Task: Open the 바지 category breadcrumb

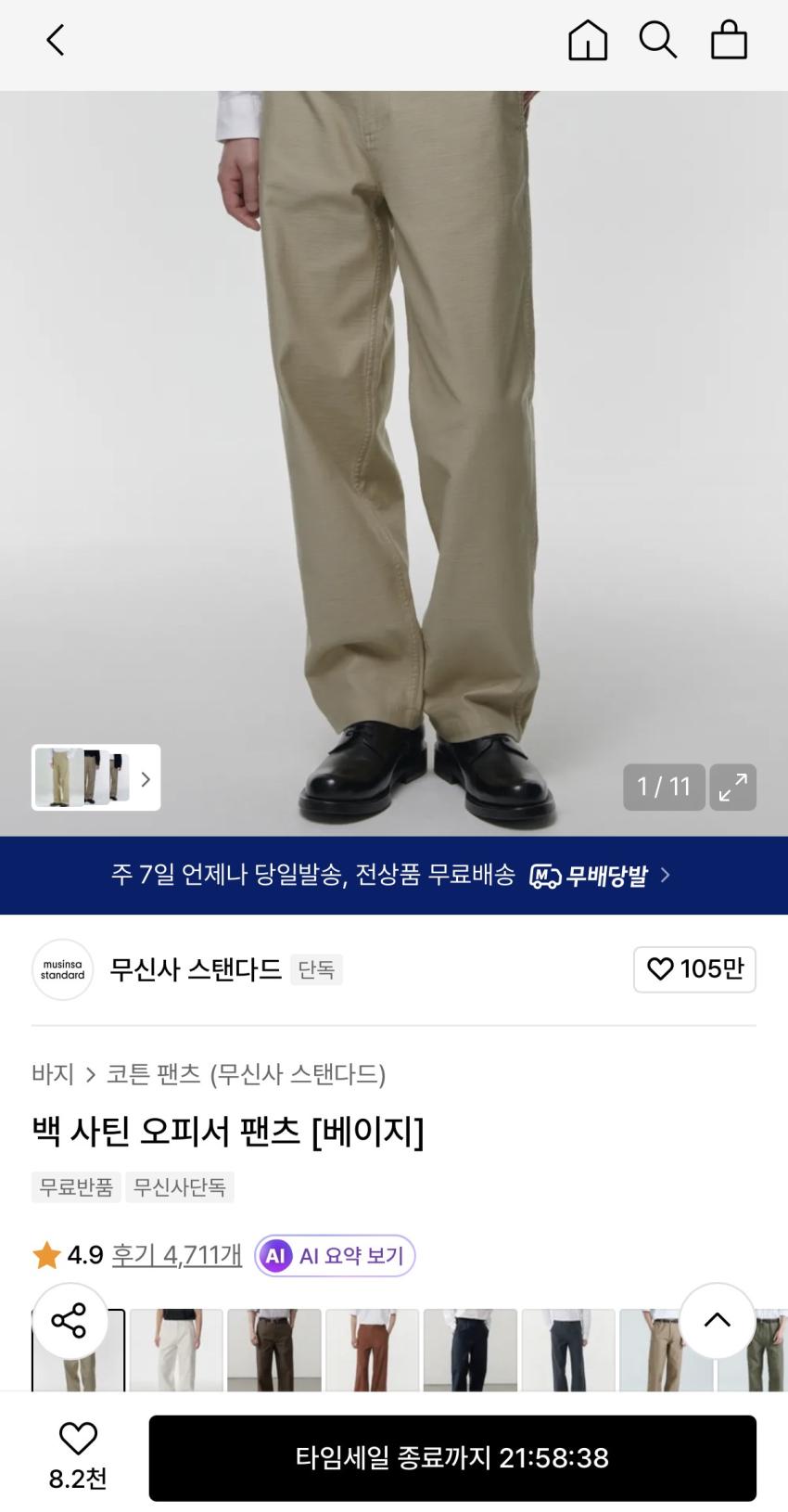Action: tap(53, 1074)
